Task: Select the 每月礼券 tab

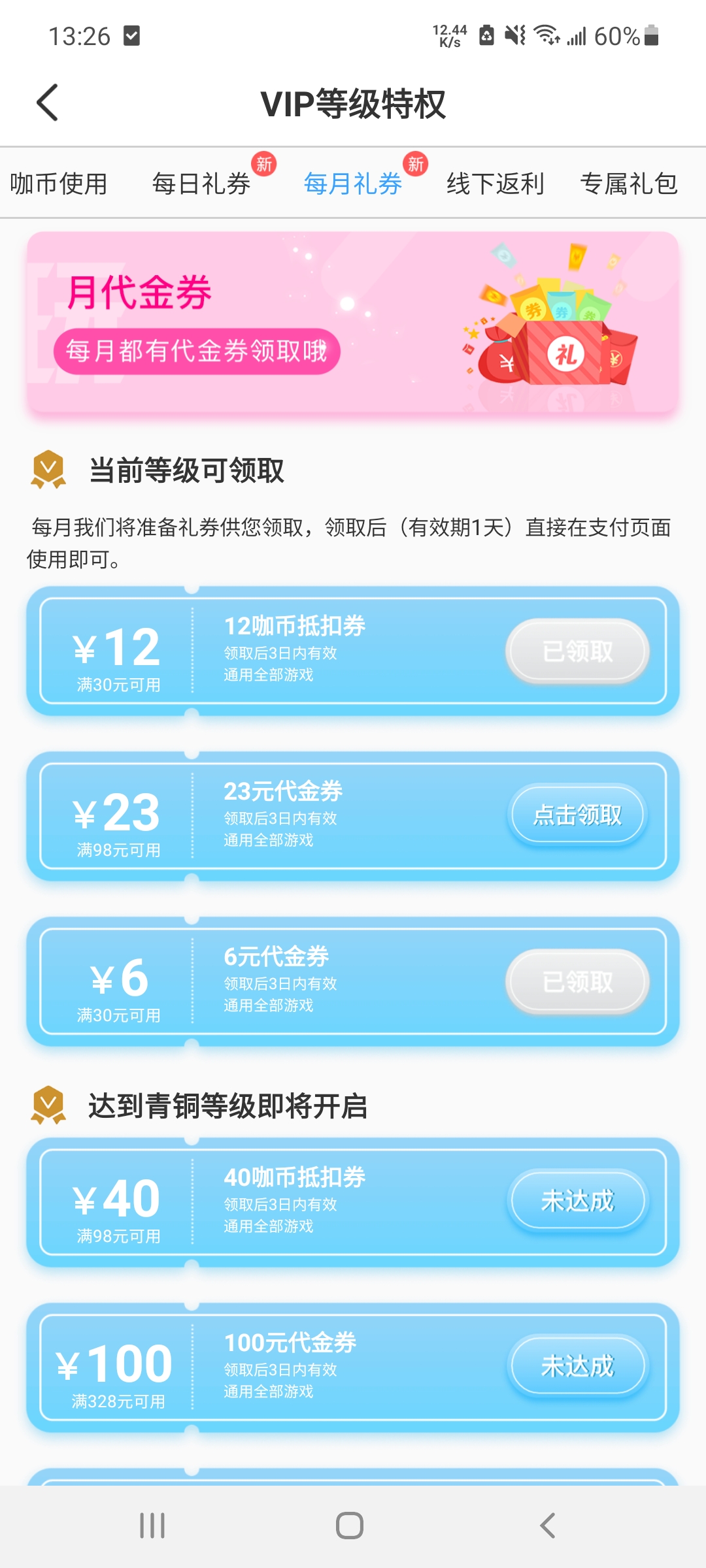Action: (x=353, y=184)
